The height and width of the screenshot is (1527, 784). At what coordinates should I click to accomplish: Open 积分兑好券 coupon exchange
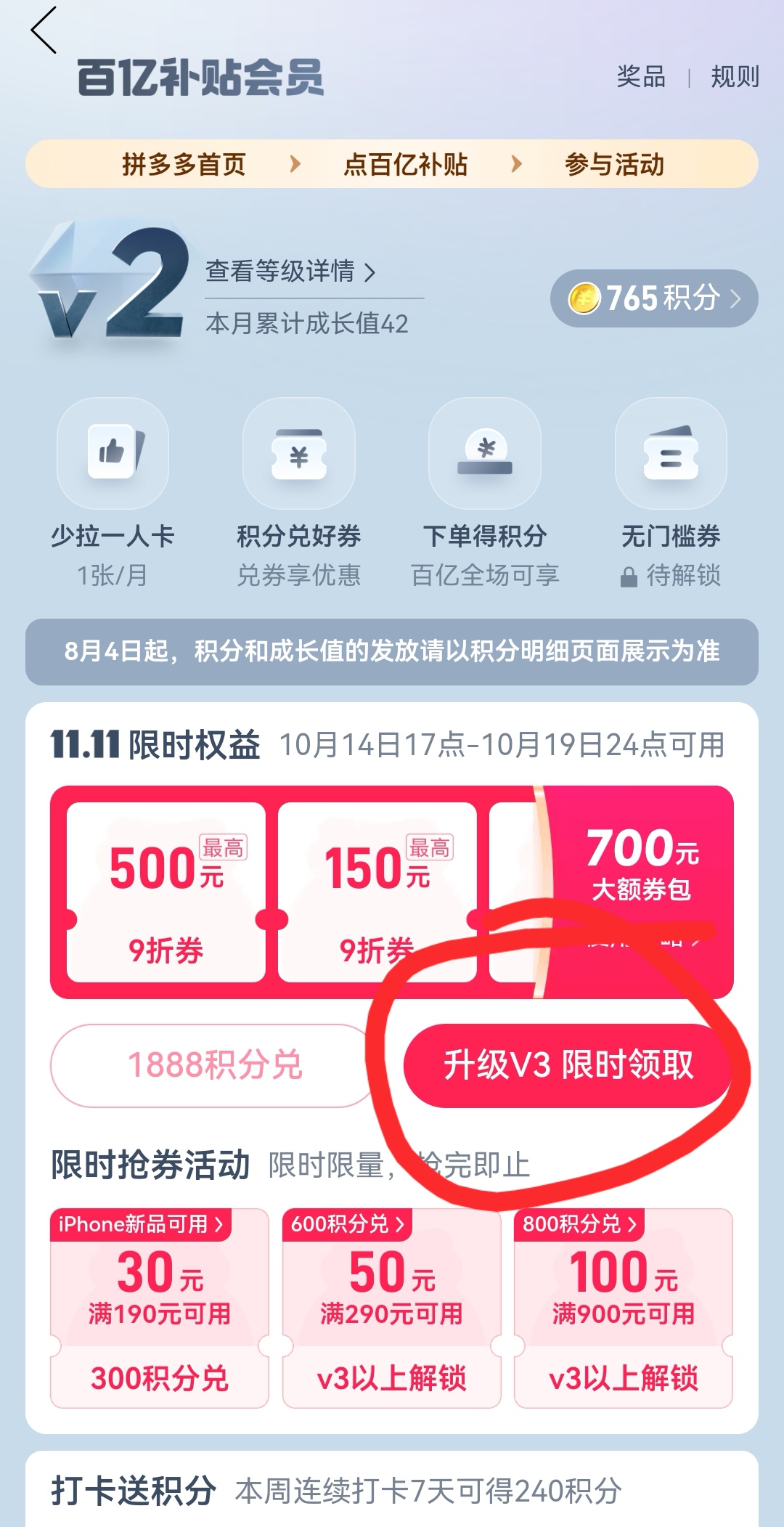click(x=298, y=494)
